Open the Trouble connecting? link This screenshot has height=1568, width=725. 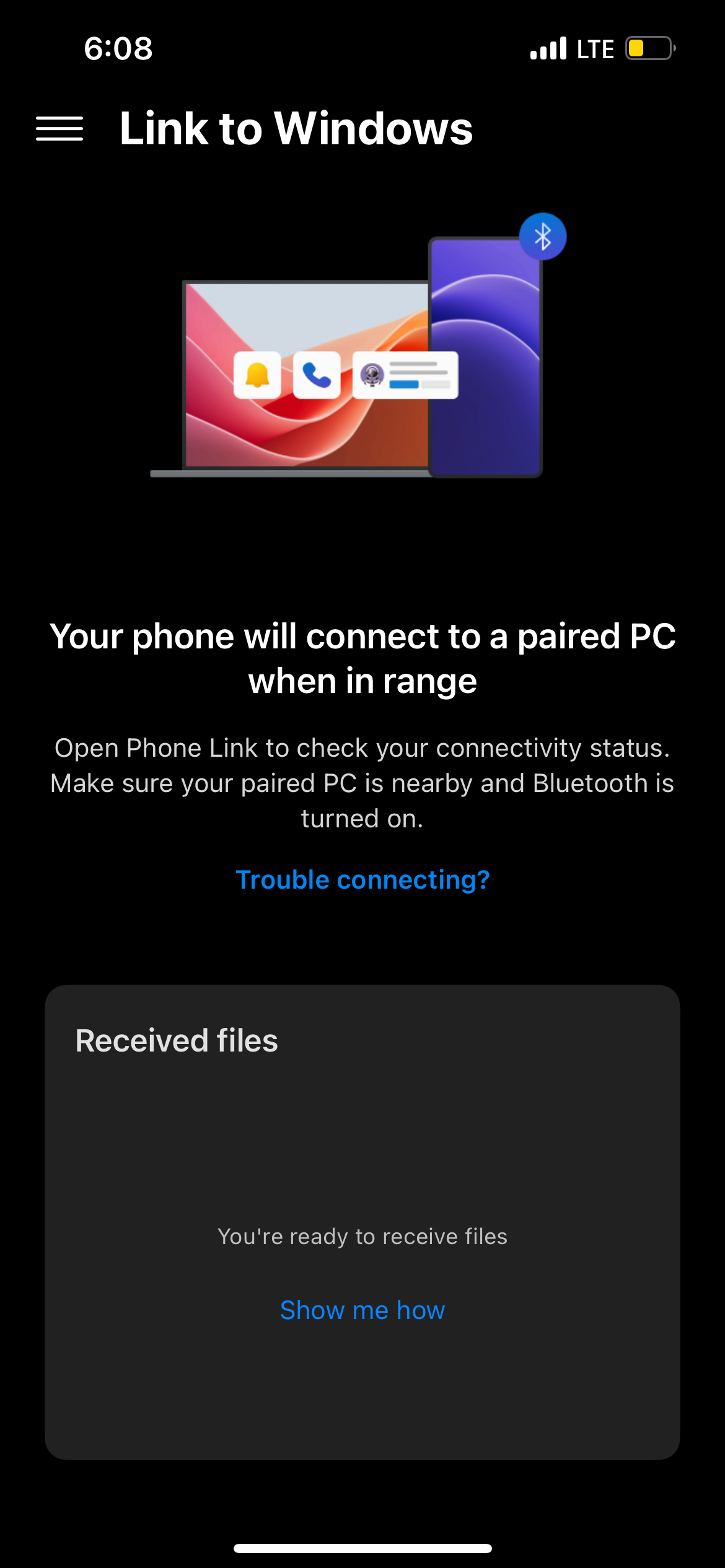pos(362,880)
